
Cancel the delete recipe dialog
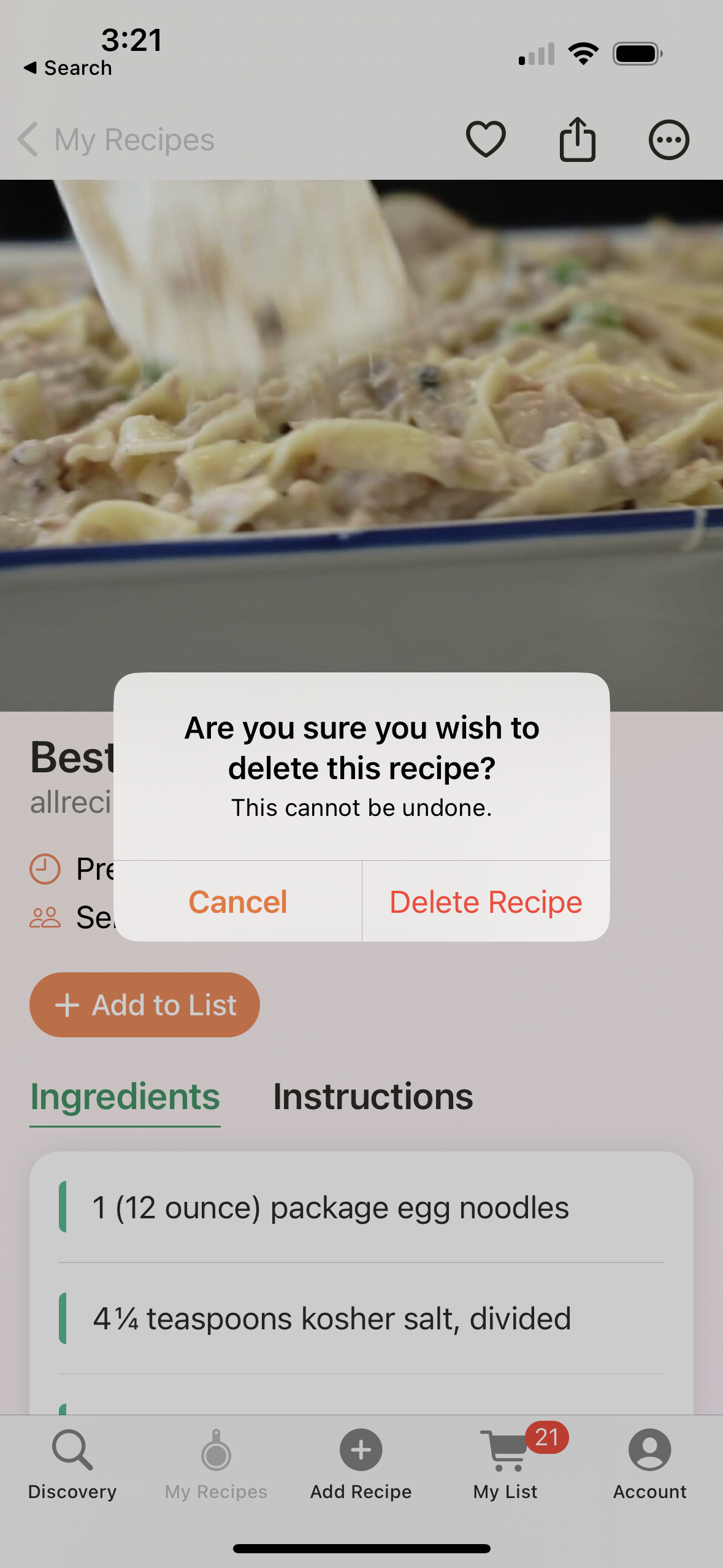(238, 901)
